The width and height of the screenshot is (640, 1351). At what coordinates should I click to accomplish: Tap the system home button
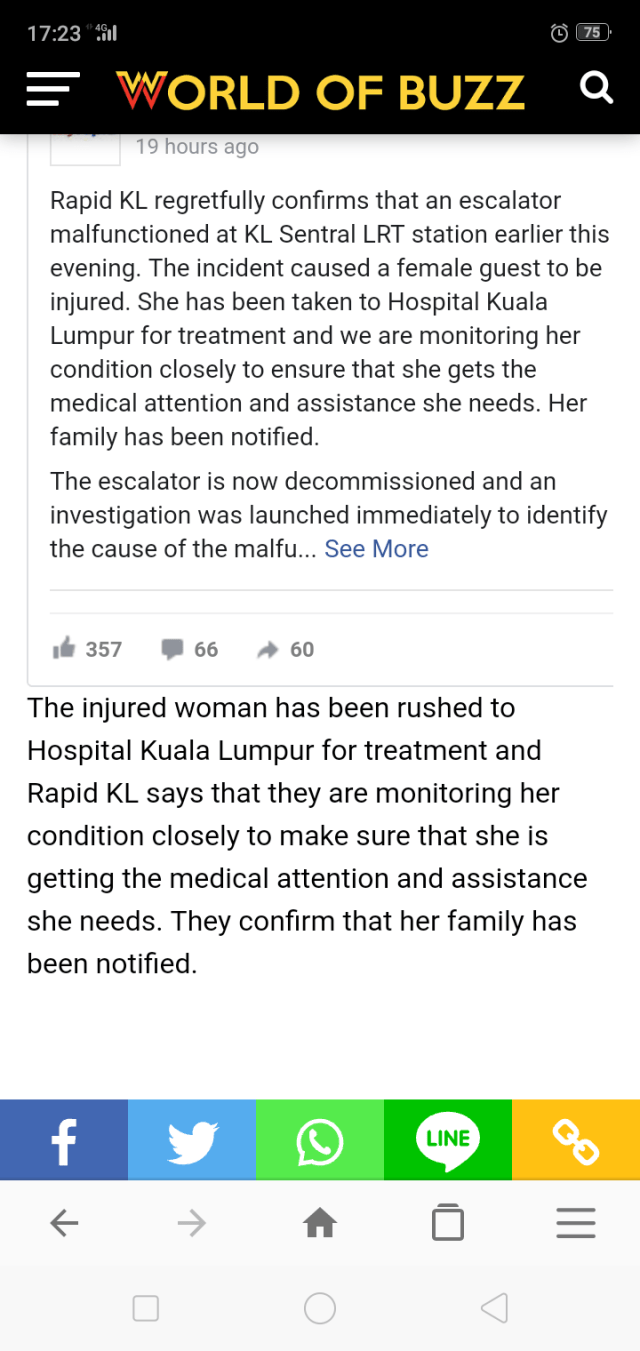(320, 1307)
